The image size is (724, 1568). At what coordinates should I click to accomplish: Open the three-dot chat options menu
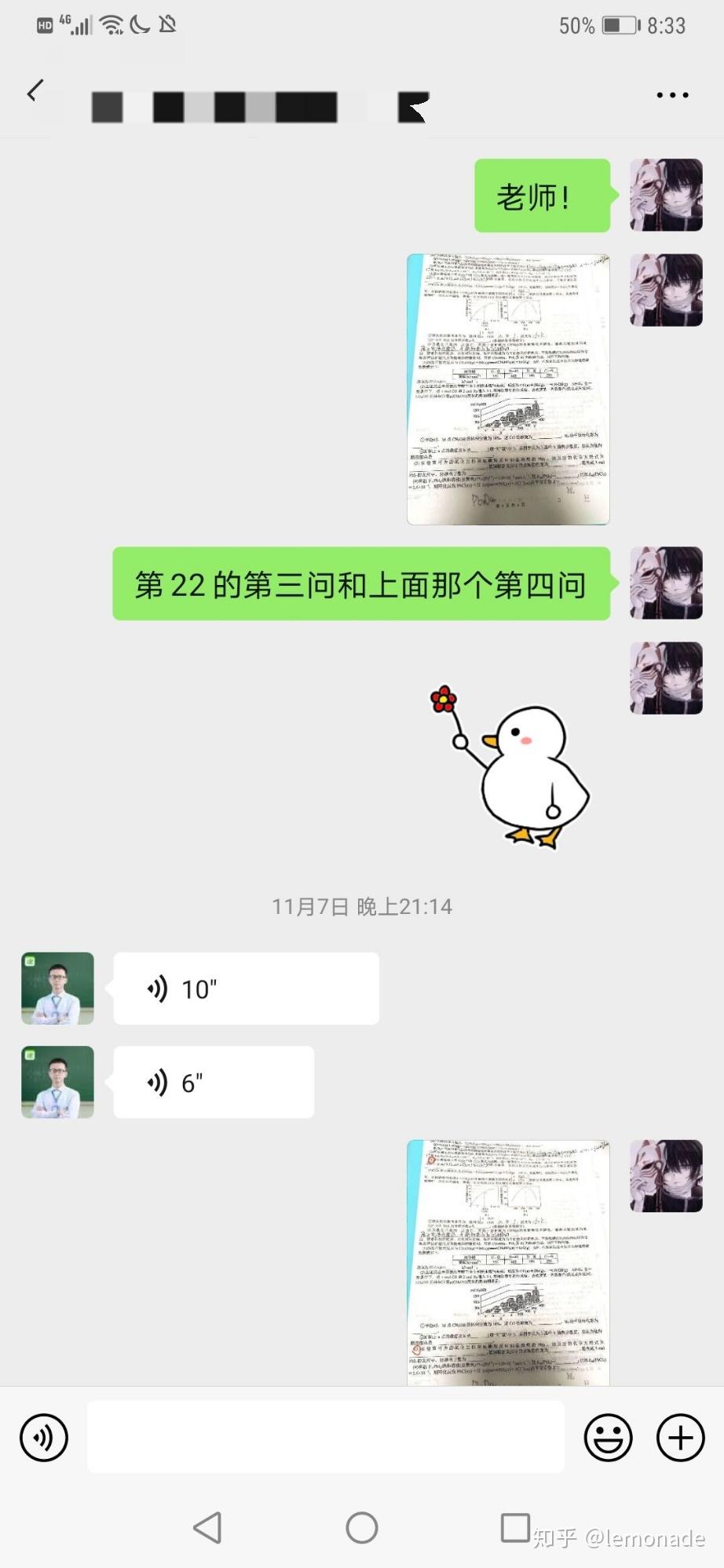click(672, 95)
